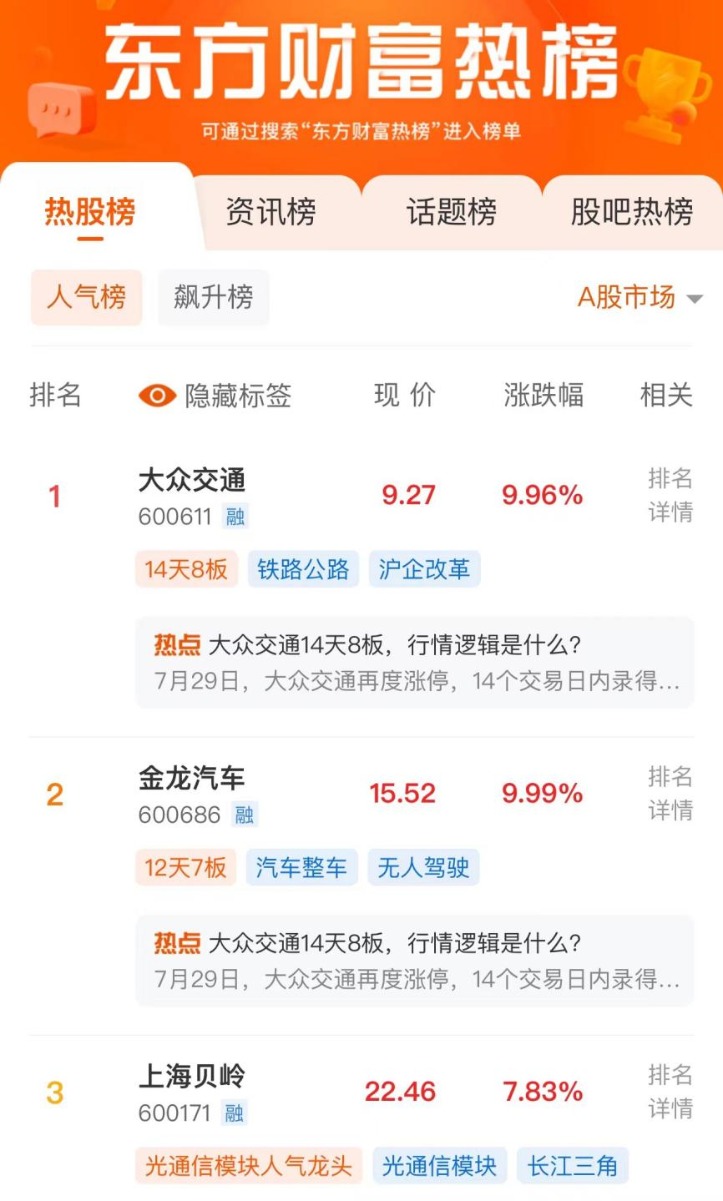Toggle 隐藏标签 eye icon
The height and width of the screenshot is (1201, 723).
point(156,395)
